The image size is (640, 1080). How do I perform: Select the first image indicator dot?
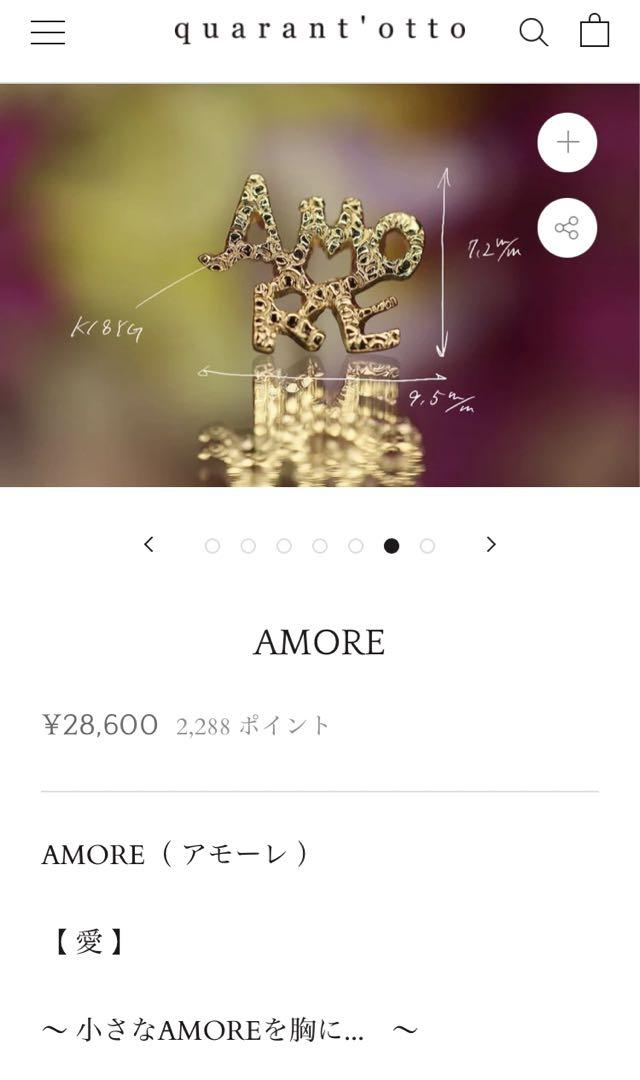coord(212,546)
